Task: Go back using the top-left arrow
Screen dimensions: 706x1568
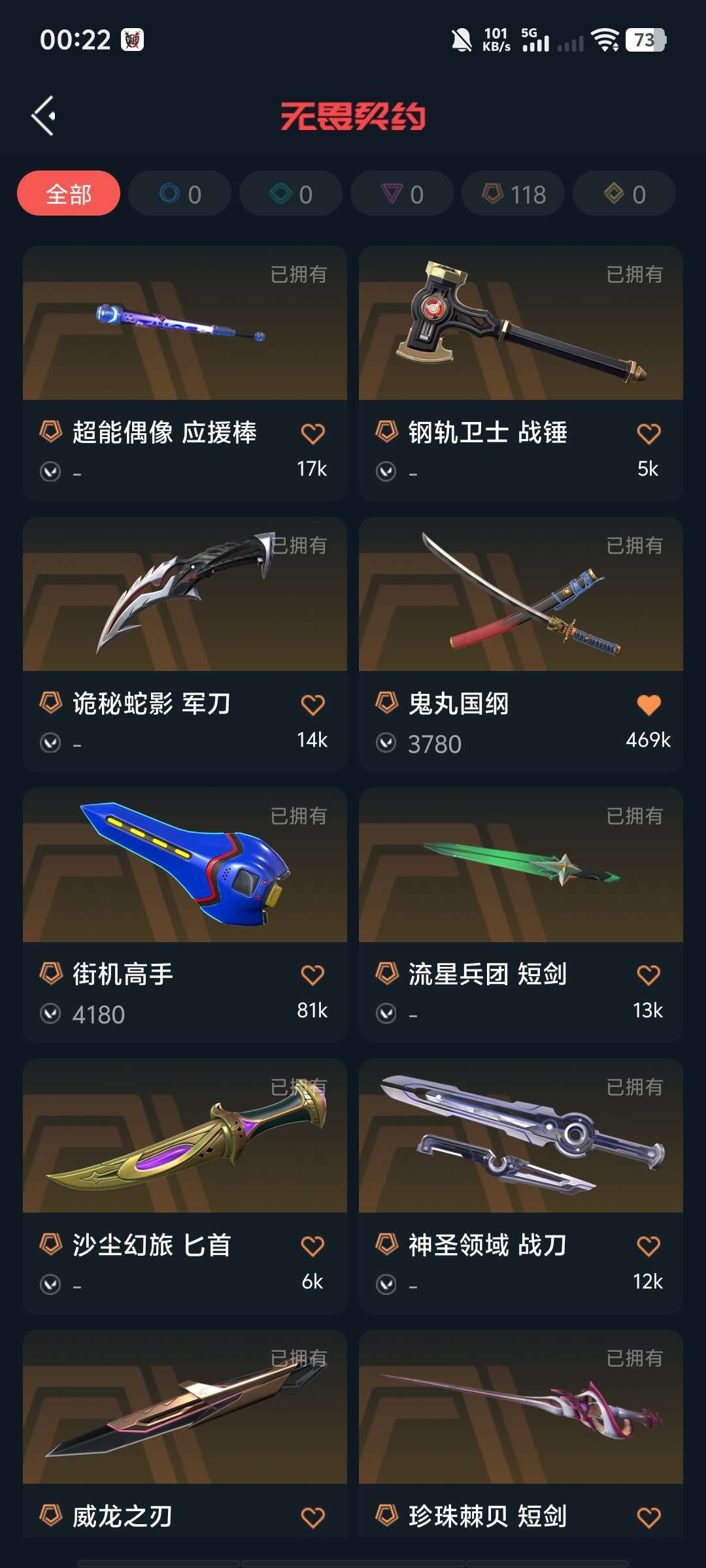Action: (x=44, y=116)
